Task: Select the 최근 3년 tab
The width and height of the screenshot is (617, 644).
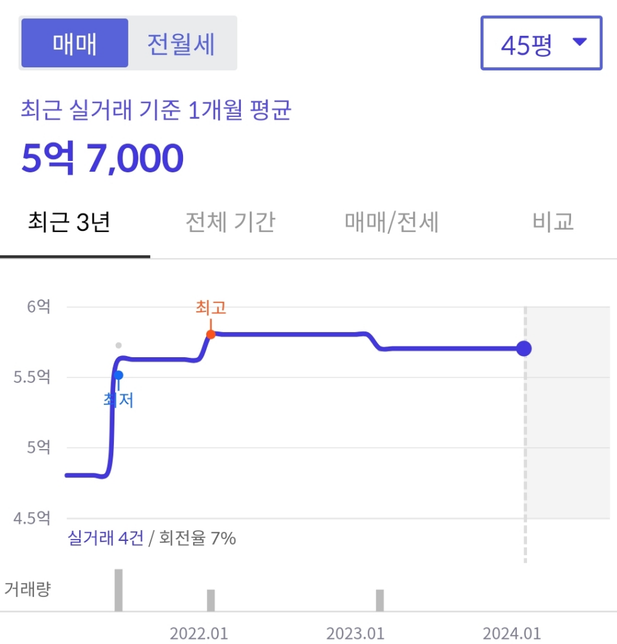Action: tap(69, 222)
